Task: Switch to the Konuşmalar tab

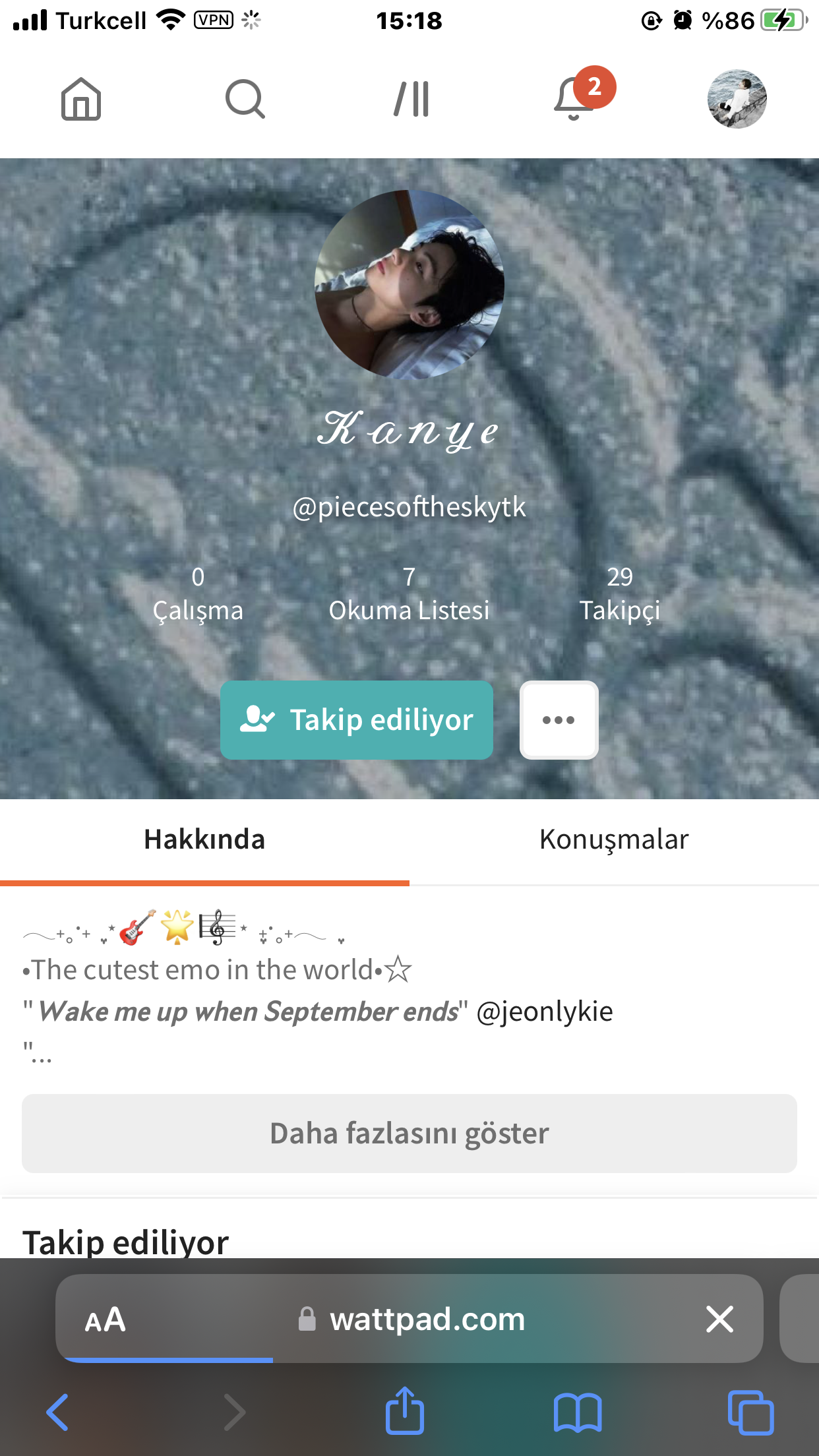Action: (x=614, y=840)
